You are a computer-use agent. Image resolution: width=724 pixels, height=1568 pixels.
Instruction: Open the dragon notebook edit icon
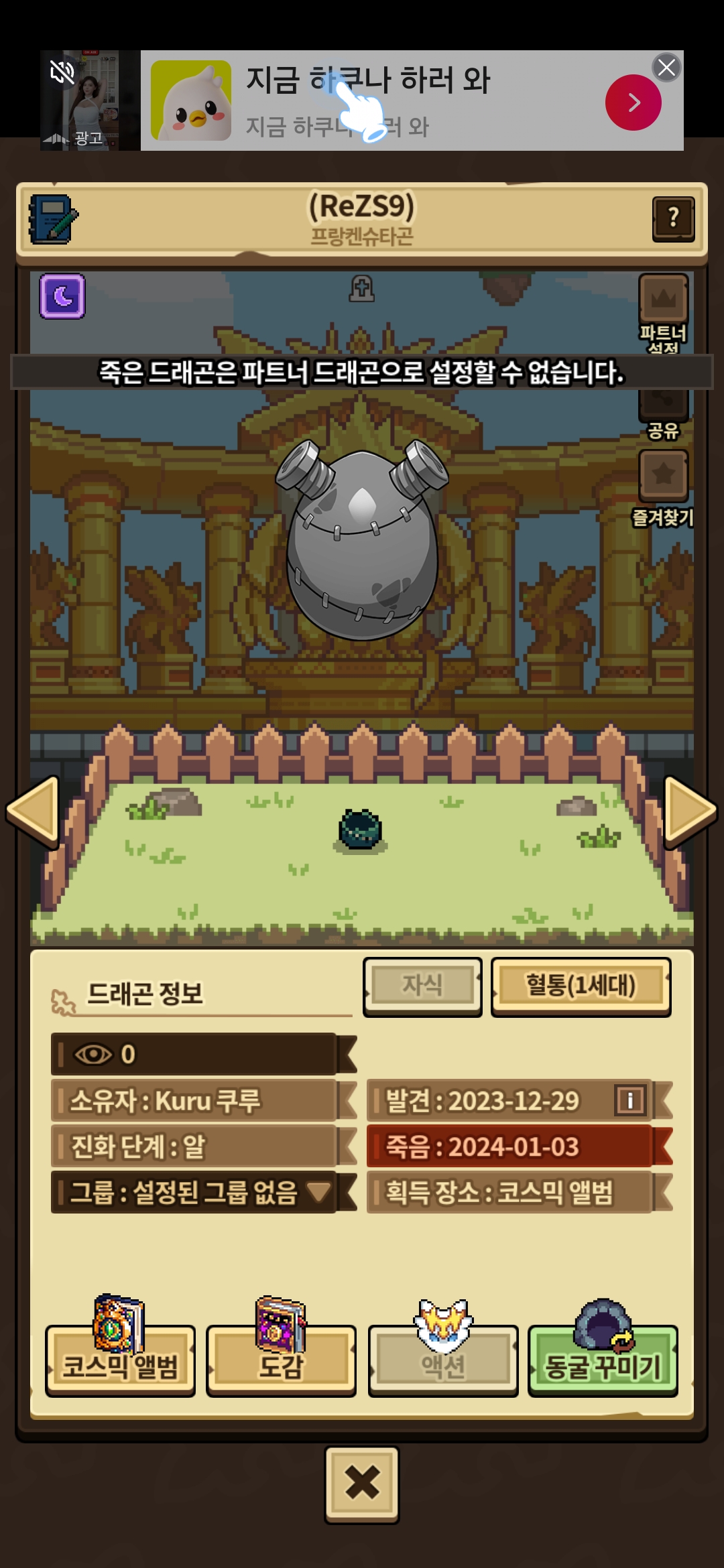[x=53, y=219]
